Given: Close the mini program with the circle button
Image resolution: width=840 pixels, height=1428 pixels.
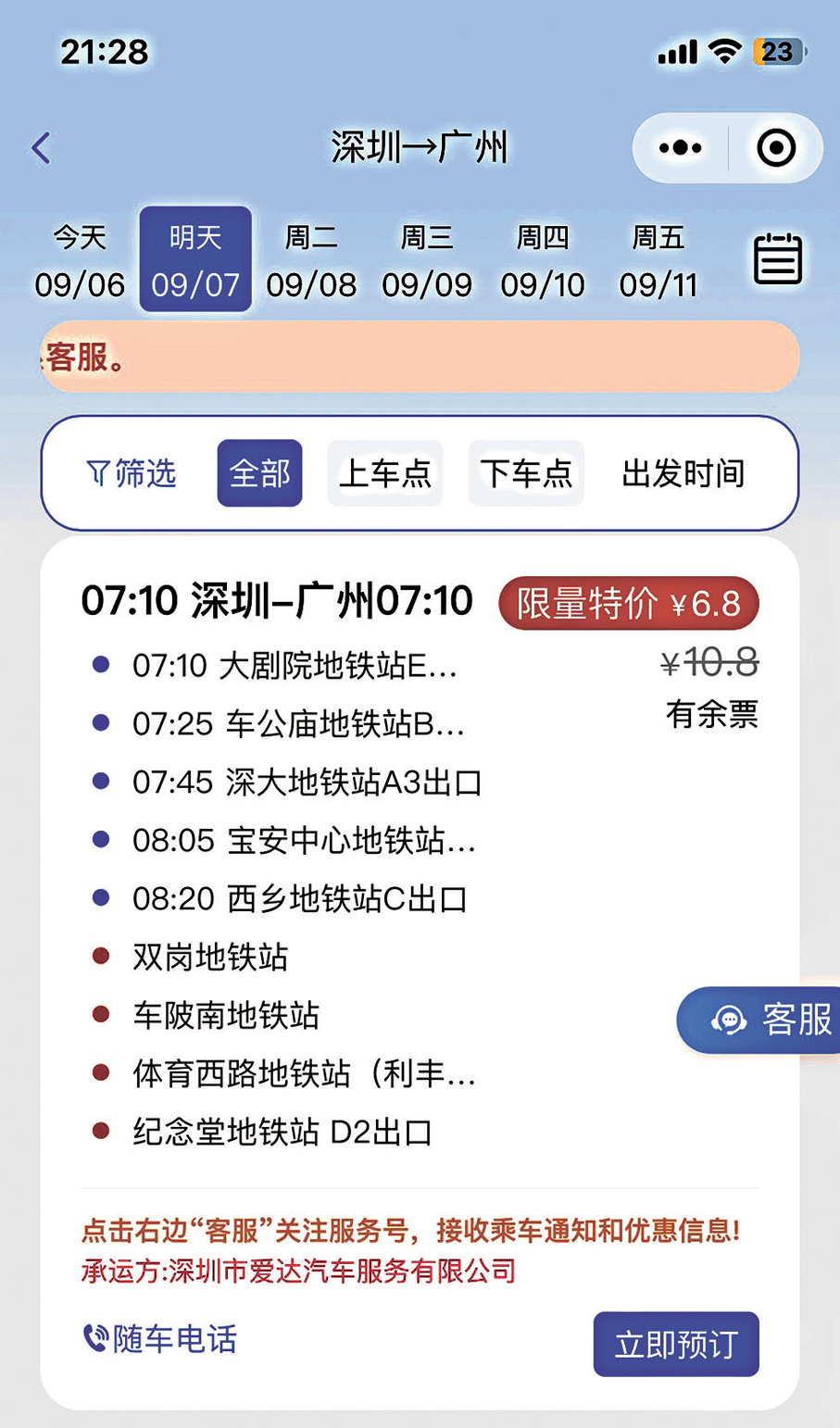Looking at the screenshot, I should pos(776,148).
